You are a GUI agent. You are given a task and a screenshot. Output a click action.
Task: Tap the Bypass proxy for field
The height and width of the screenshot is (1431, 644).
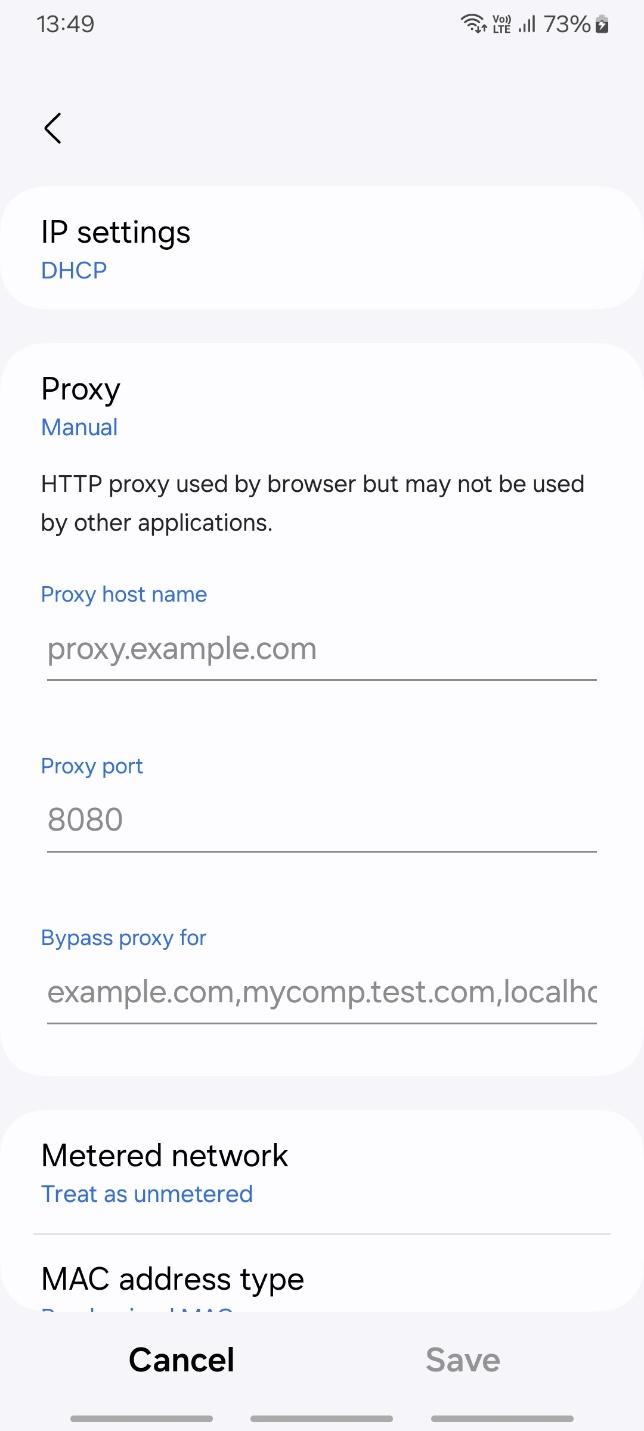pyautogui.click(x=322, y=993)
